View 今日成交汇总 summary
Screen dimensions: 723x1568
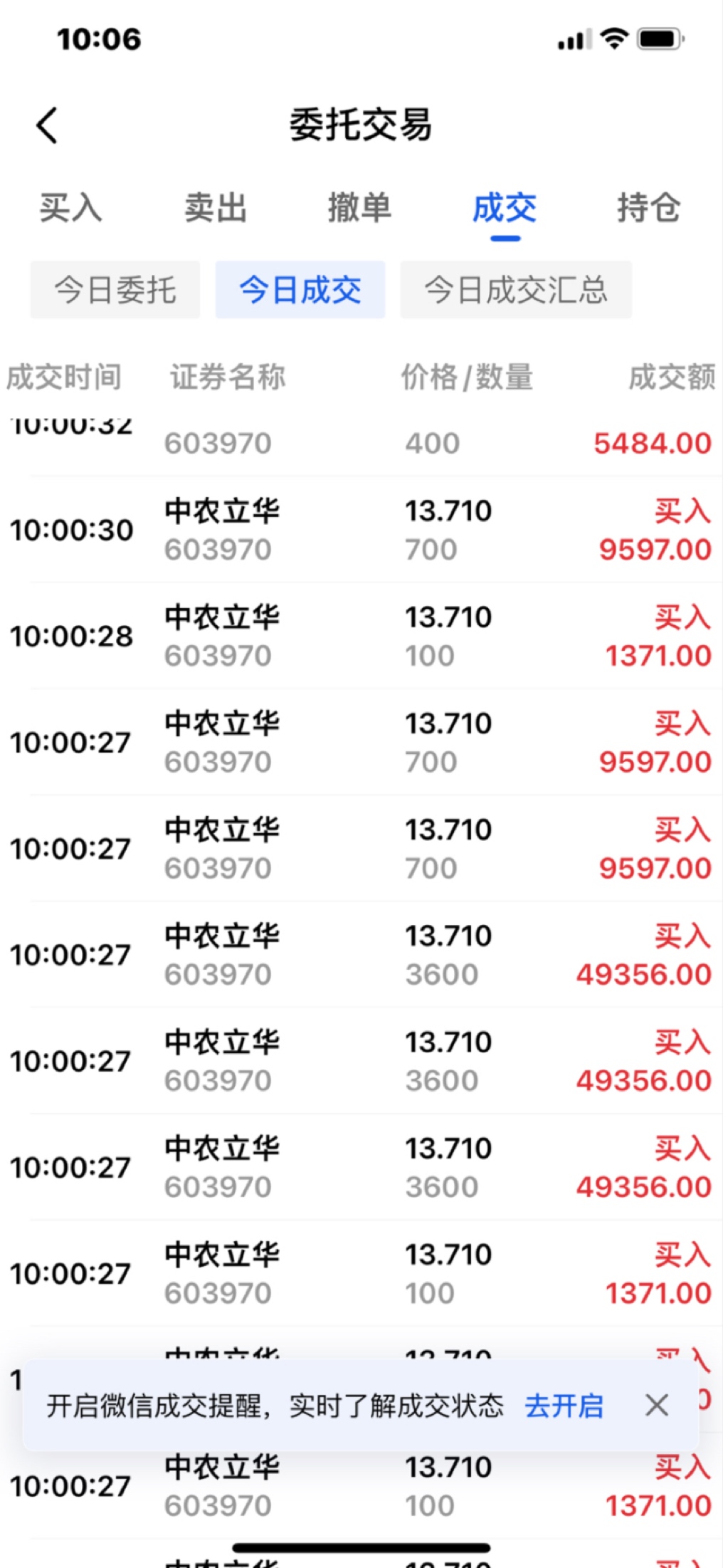(516, 290)
